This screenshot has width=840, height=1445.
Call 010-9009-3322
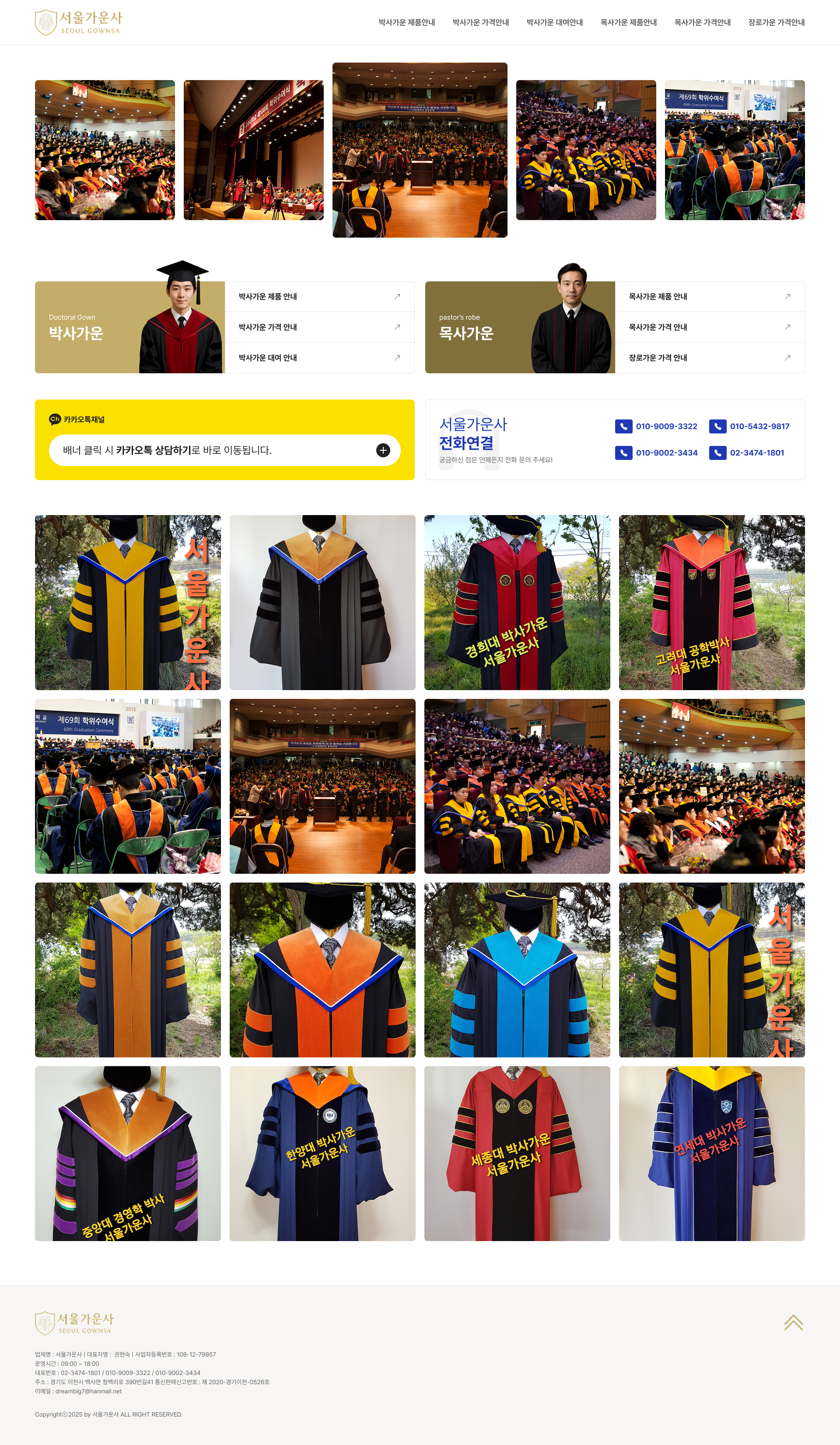click(x=657, y=426)
